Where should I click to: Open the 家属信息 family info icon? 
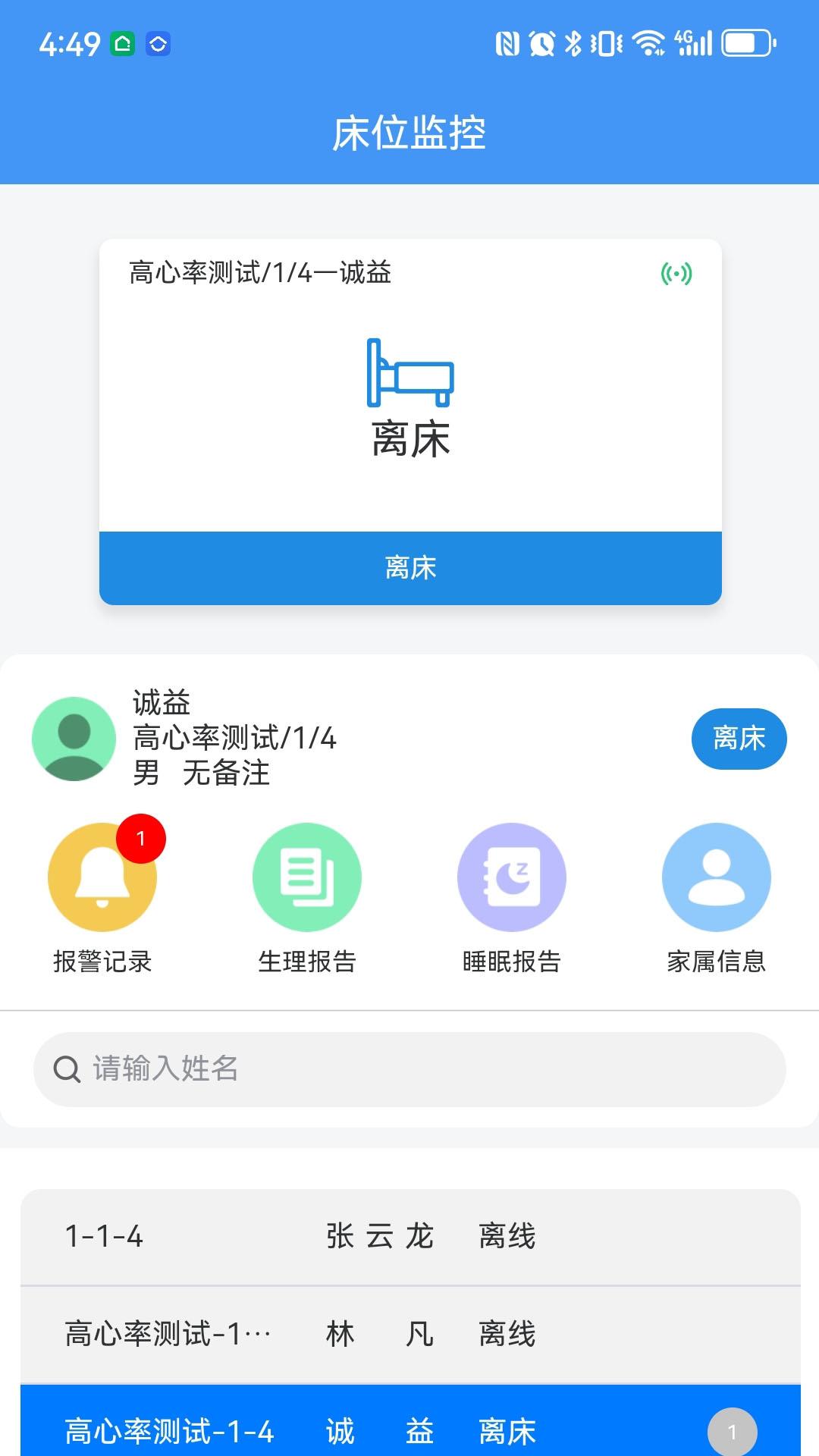[717, 877]
